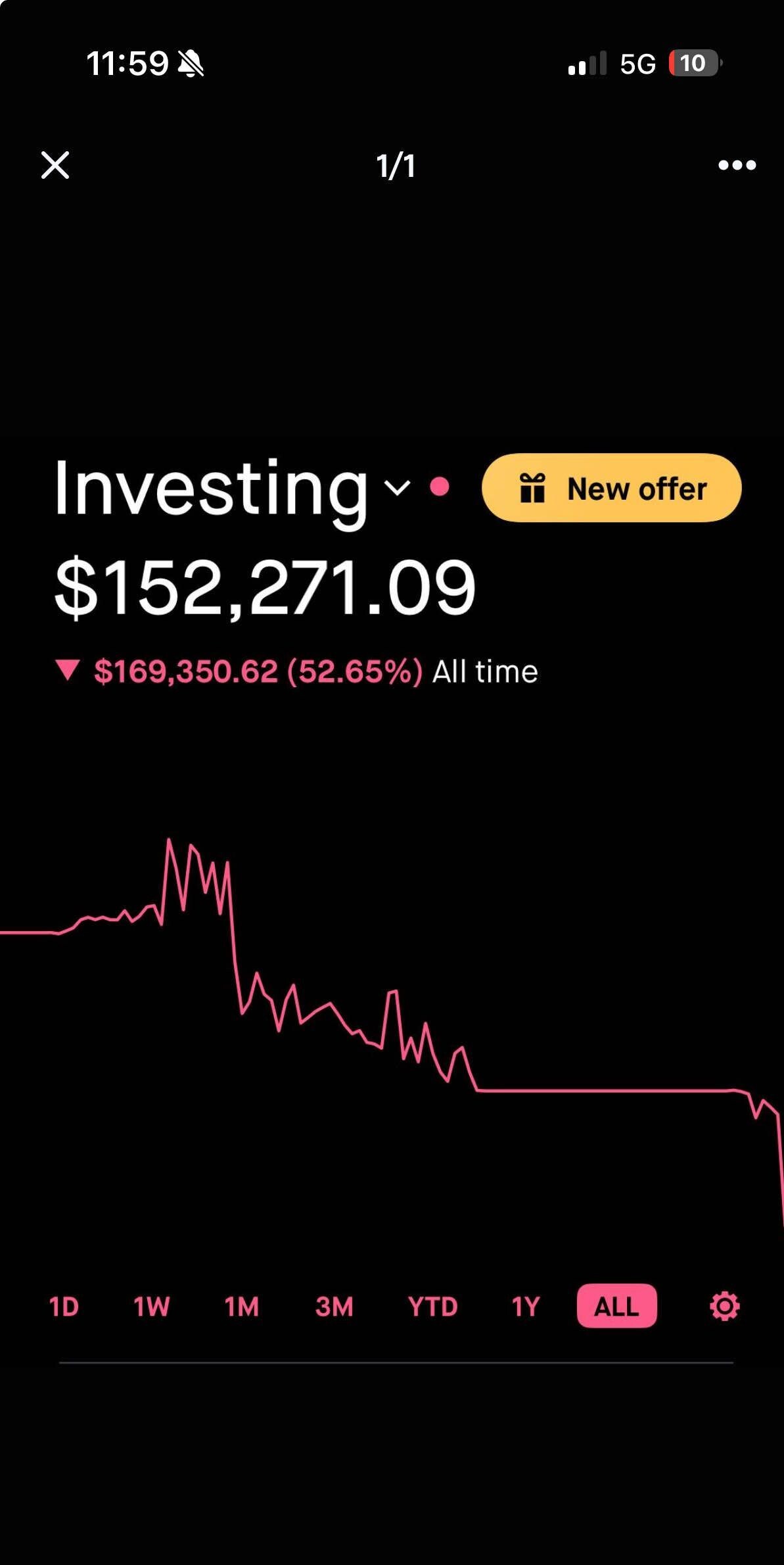Open the New offer promotion

coord(611,488)
